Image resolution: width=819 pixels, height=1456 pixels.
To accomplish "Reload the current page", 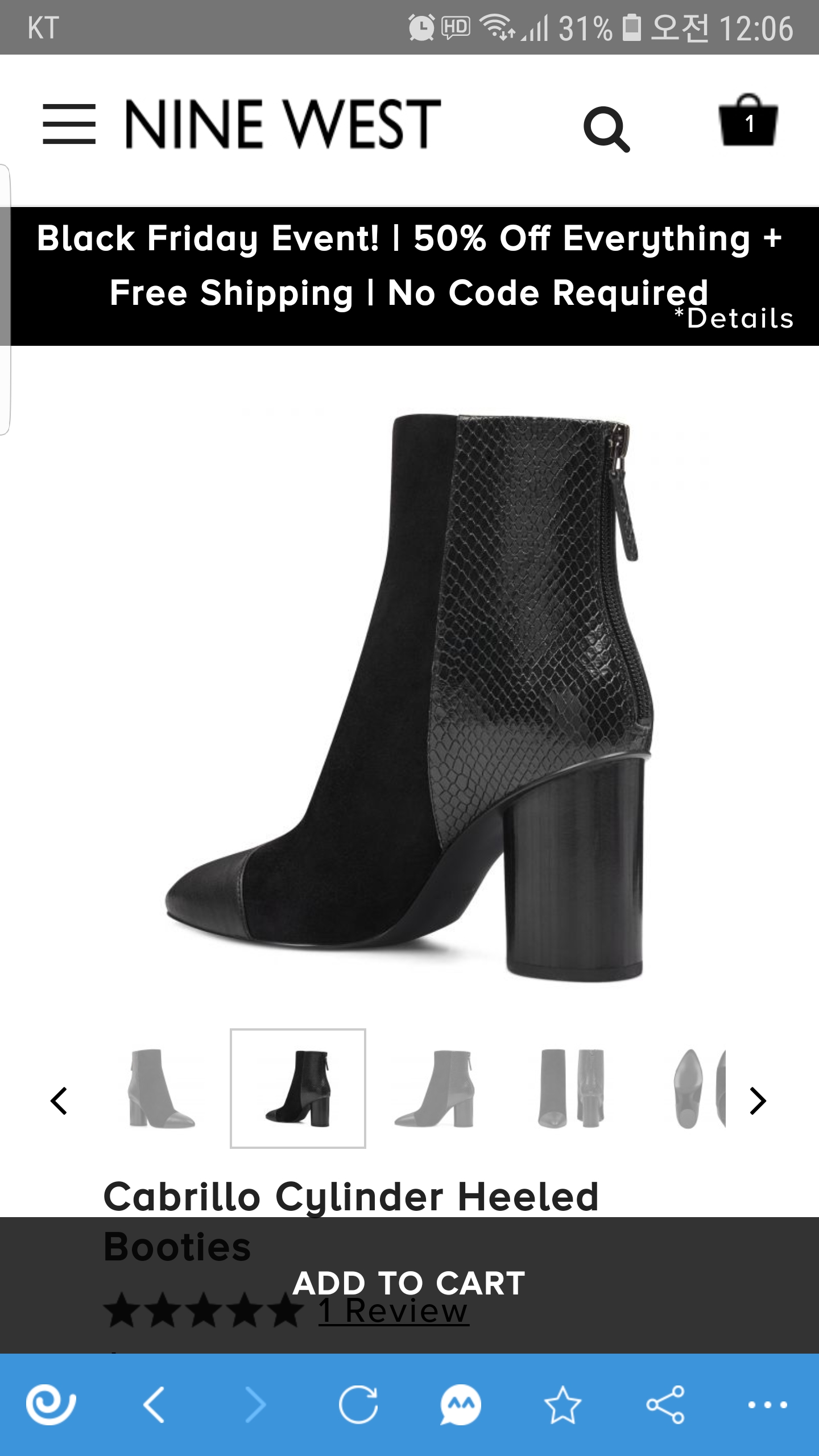I will [x=358, y=1405].
